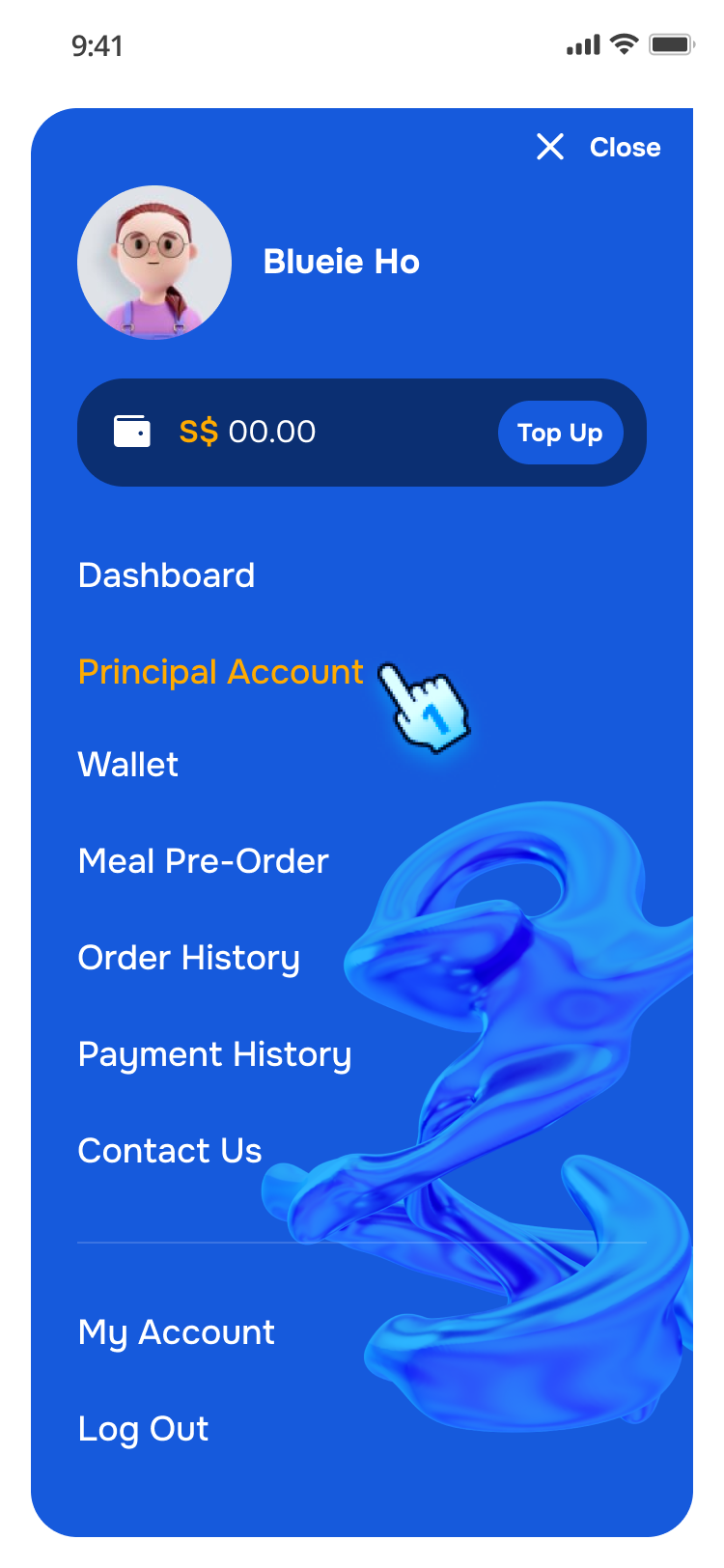The image size is (724, 1568).
Task: Tap Blueie Ho's profile picture
Action: pos(154,262)
